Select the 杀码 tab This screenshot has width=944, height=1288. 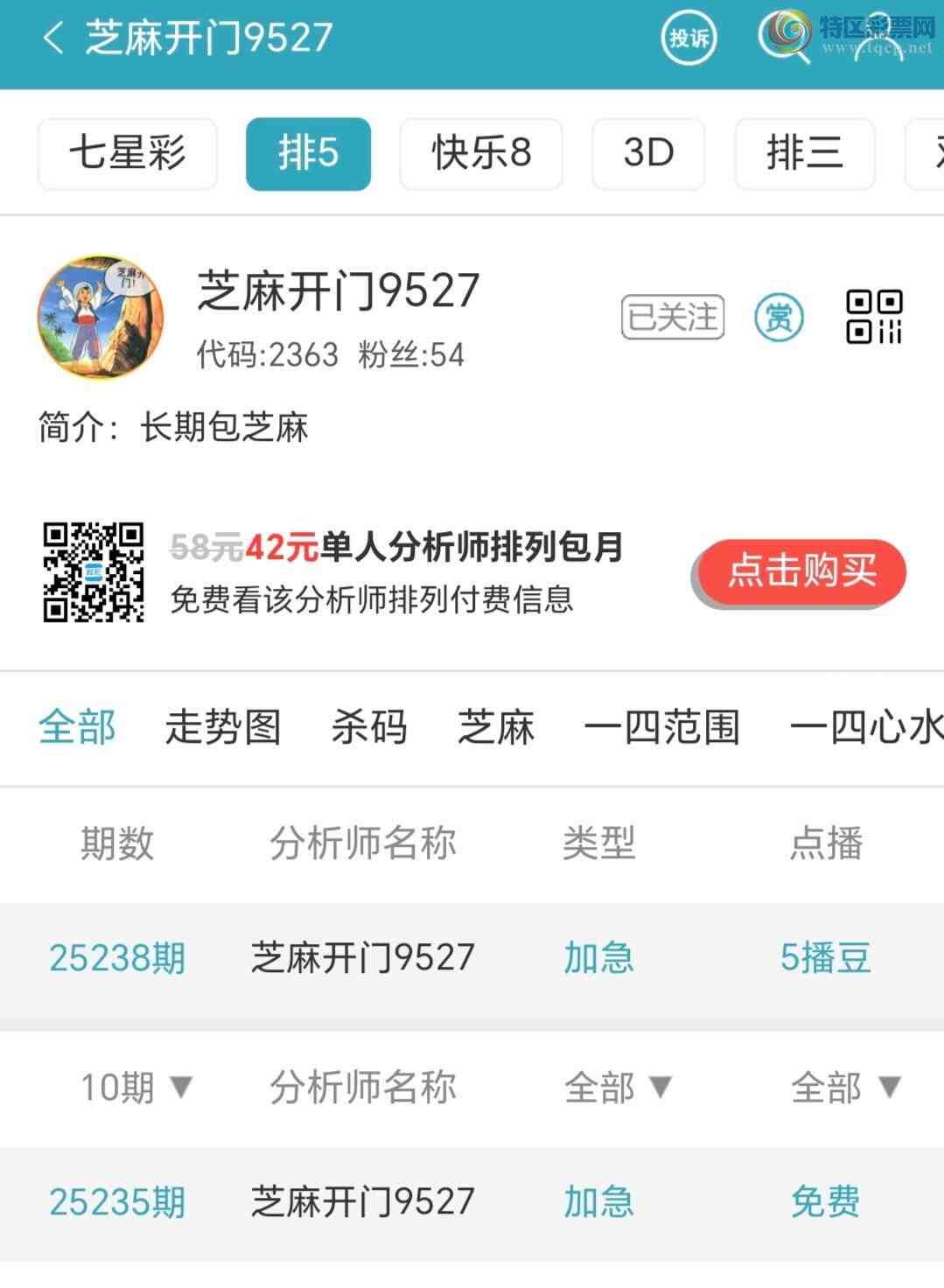[x=368, y=727]
